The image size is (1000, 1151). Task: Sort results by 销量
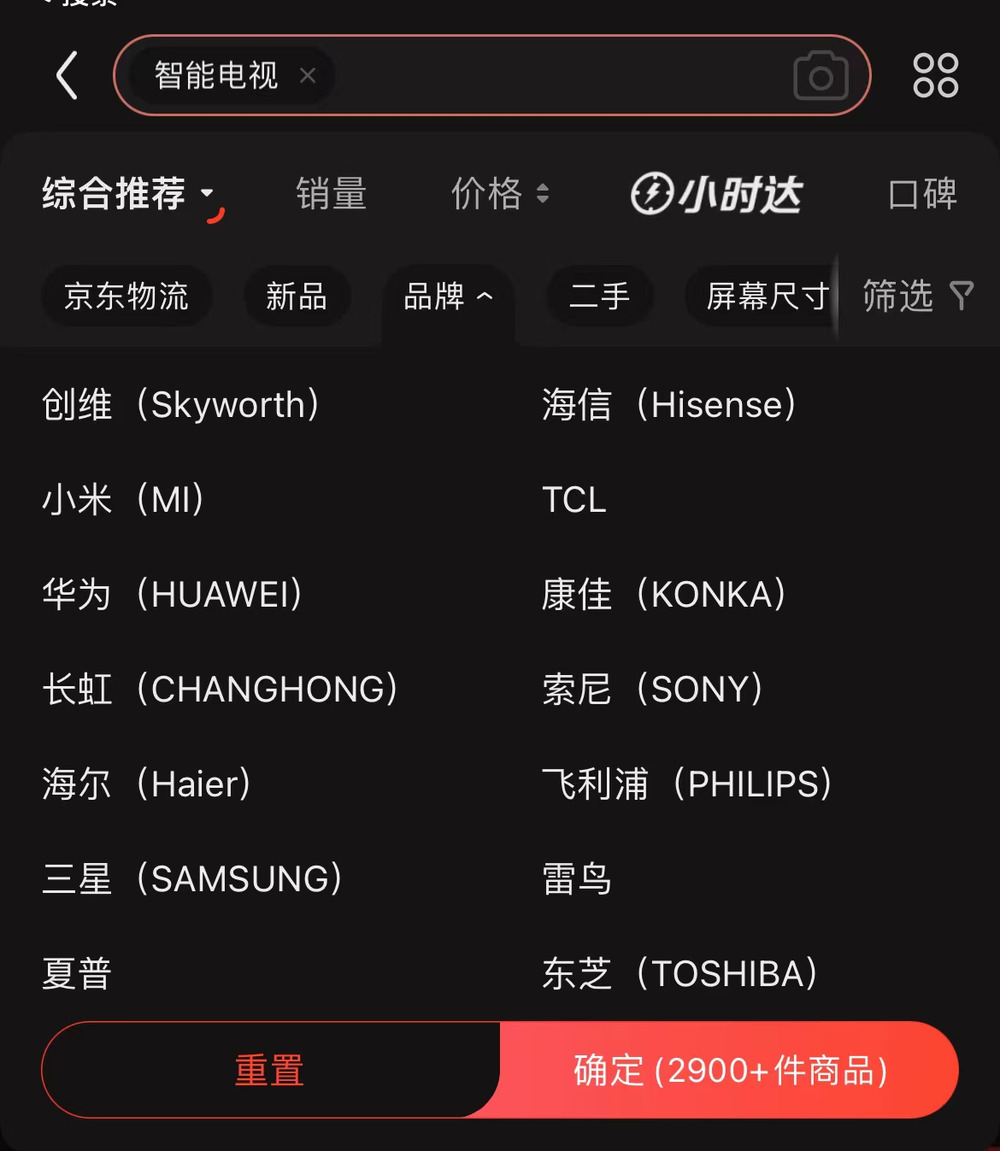[x=331, y=194]
